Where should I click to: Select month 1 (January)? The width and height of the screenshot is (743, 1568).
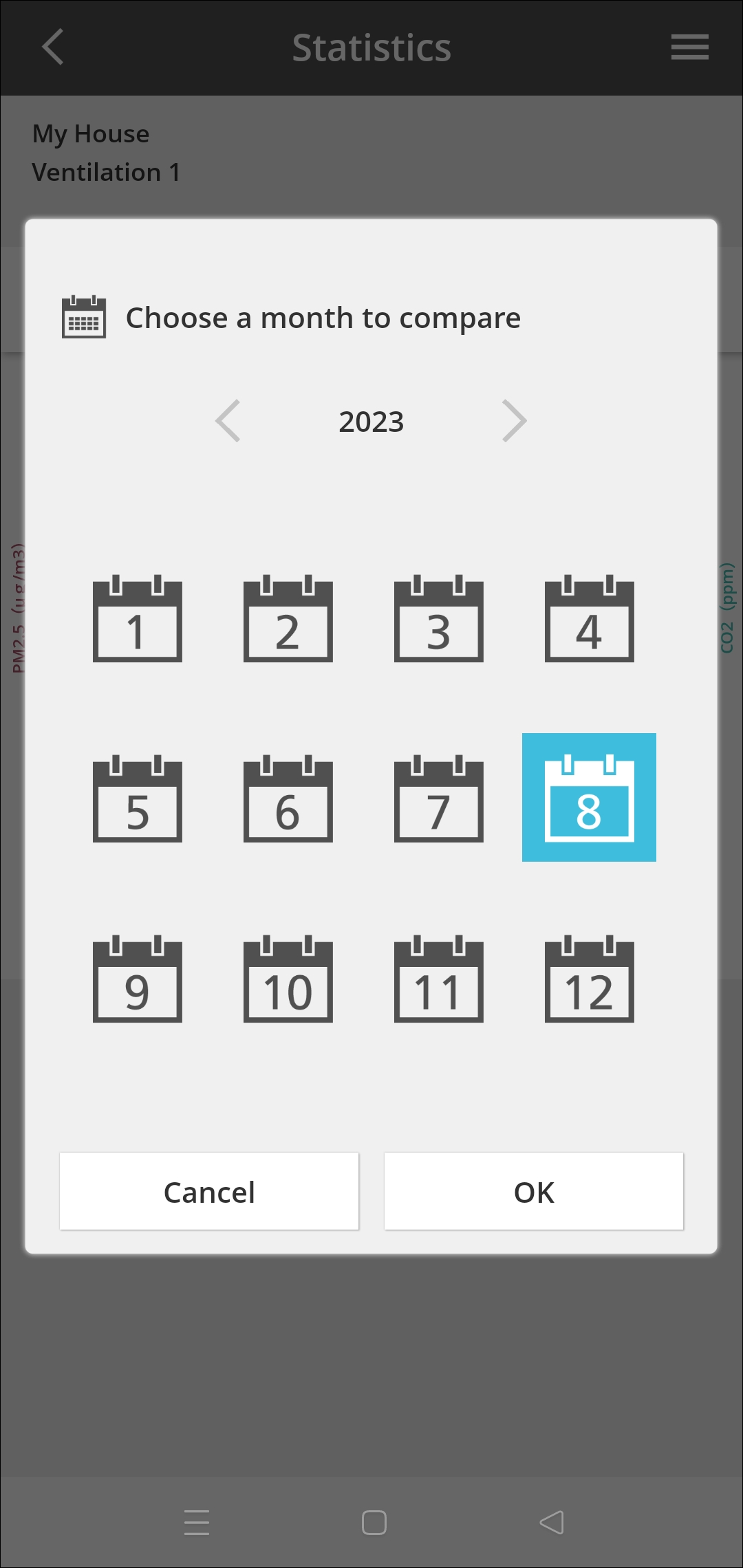tap(138, 619)
